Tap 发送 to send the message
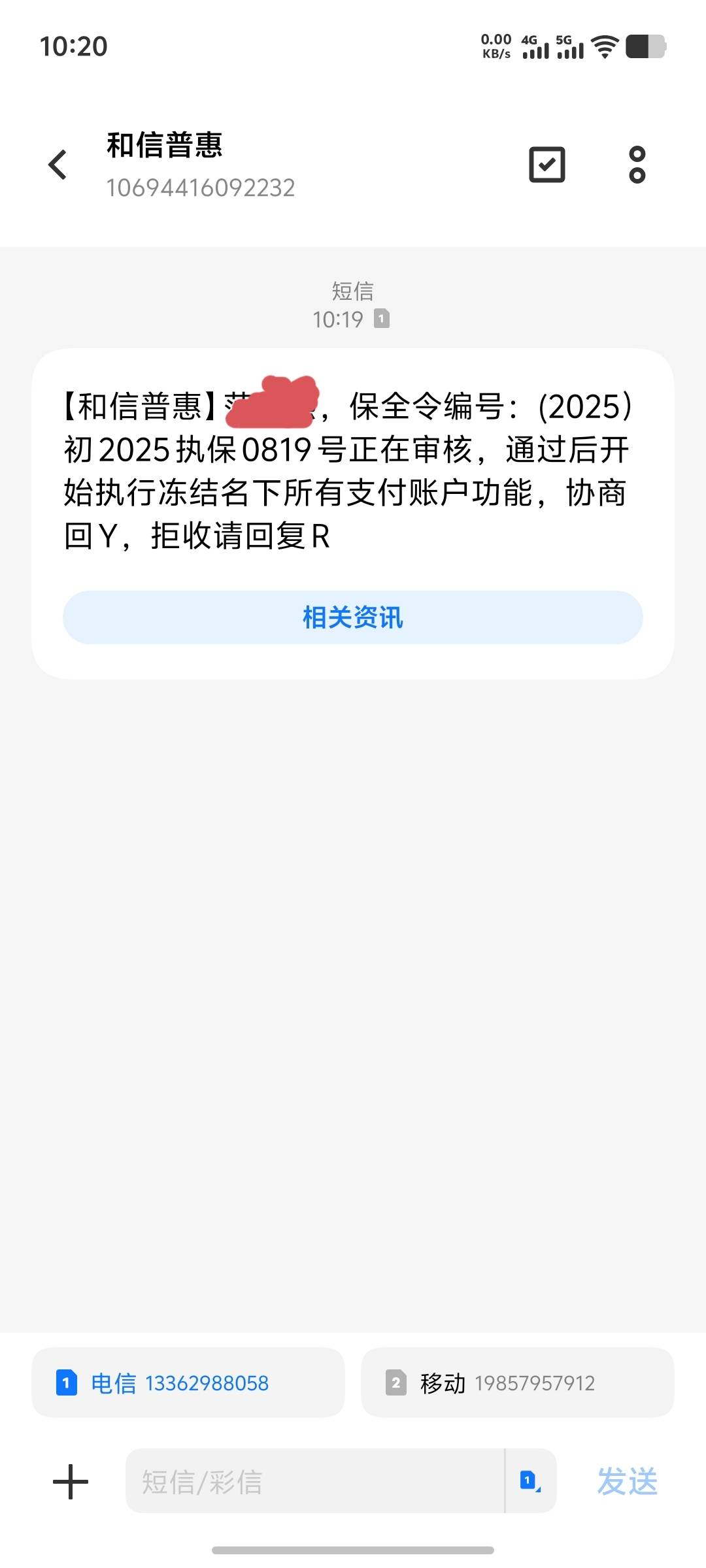Viewport: 706px width, 1568px height. (628, 1481)
